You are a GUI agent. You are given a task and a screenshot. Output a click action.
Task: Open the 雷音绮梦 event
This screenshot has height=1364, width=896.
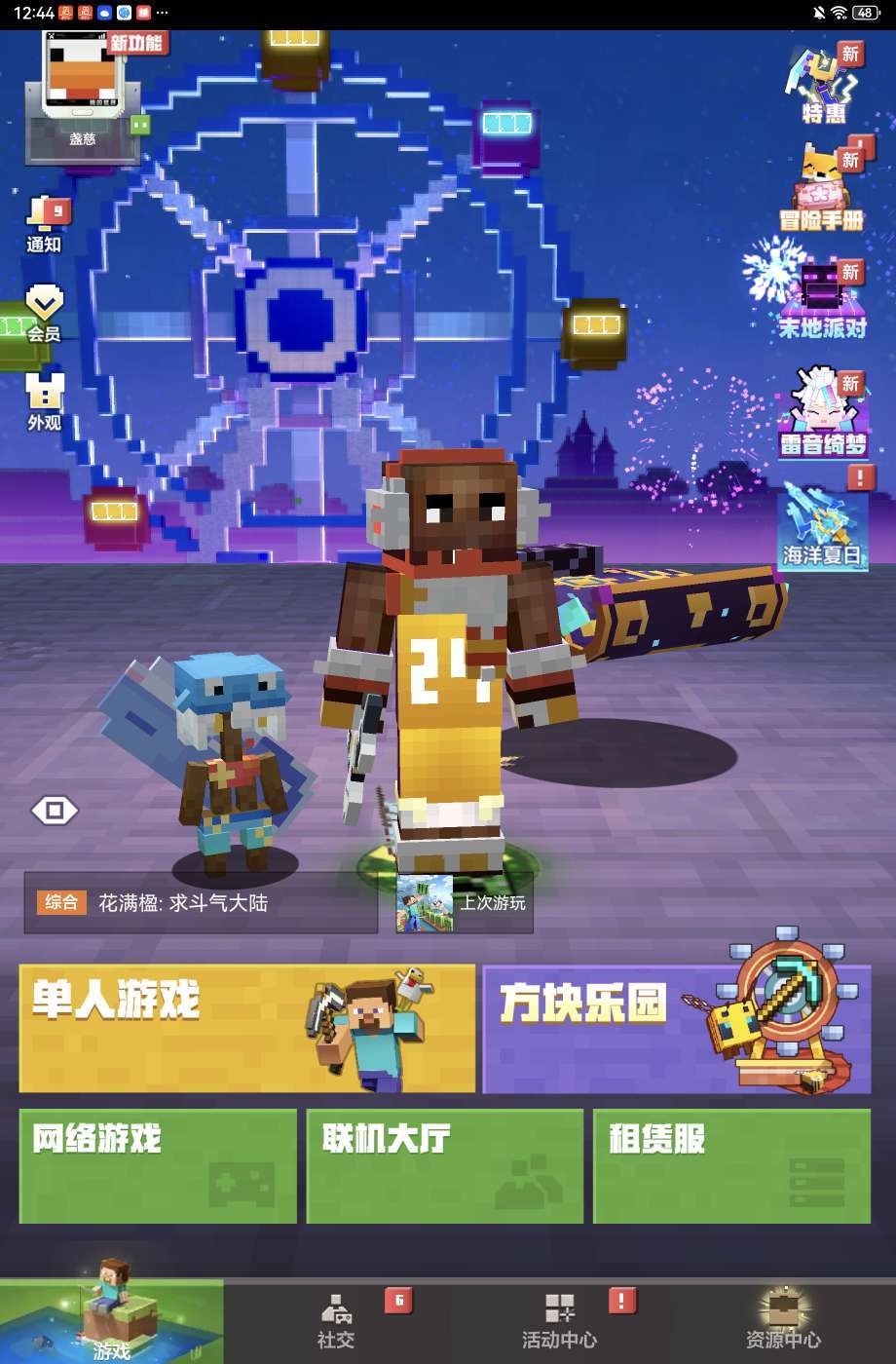click(823, 414)
